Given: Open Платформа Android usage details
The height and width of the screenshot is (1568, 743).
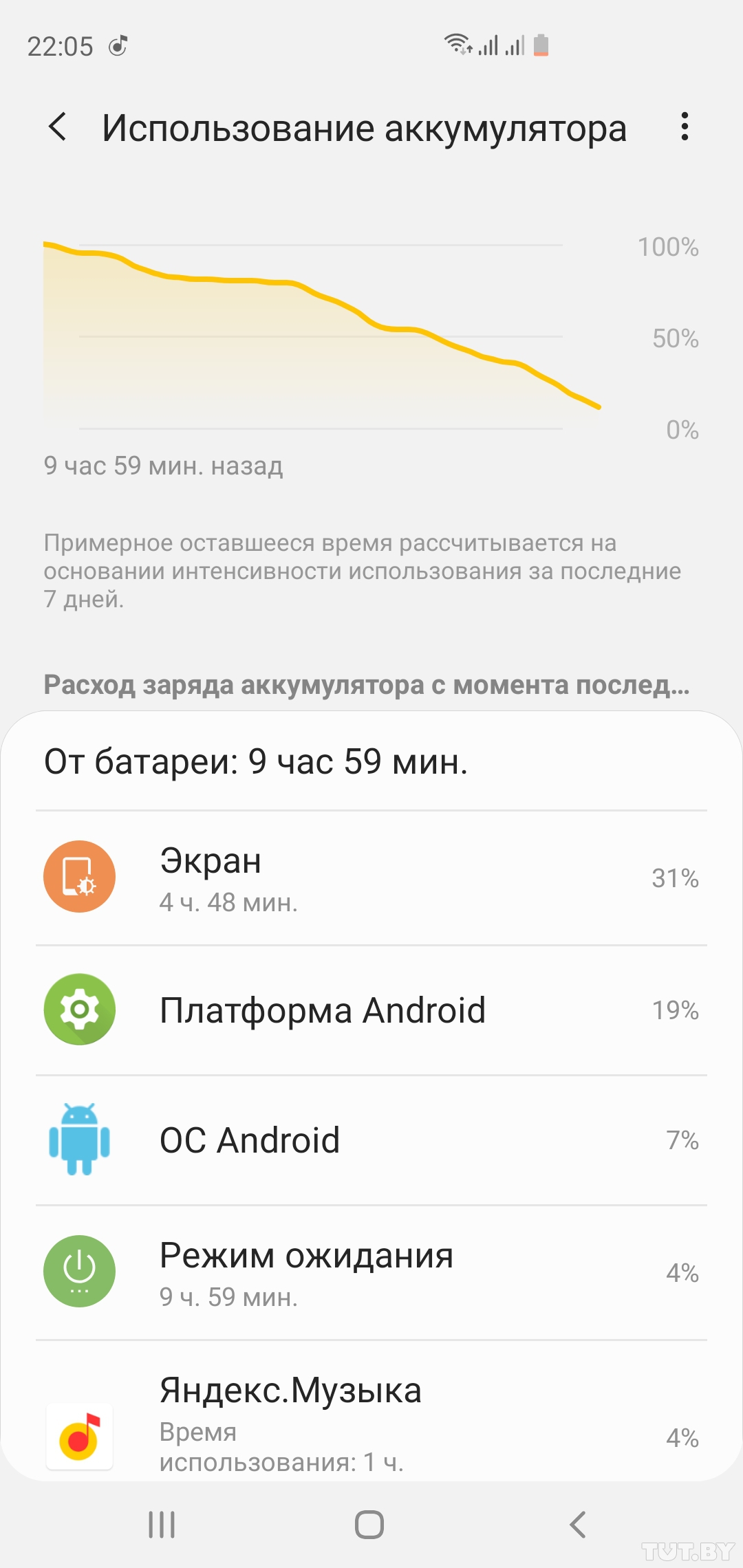Looking at the screenshot, I should [x=371, y=1010].
